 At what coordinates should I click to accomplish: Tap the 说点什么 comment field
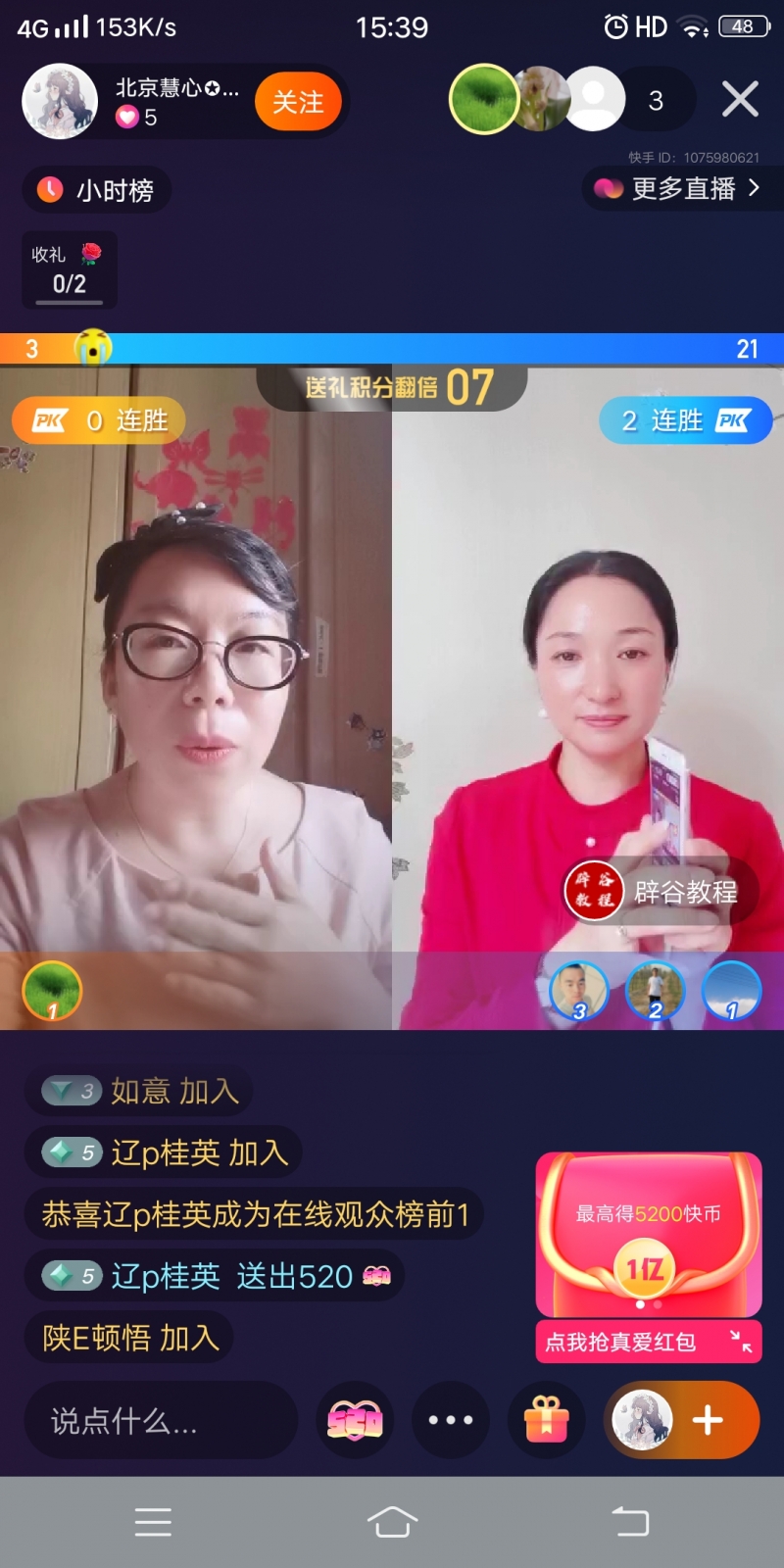(161, 1420)
